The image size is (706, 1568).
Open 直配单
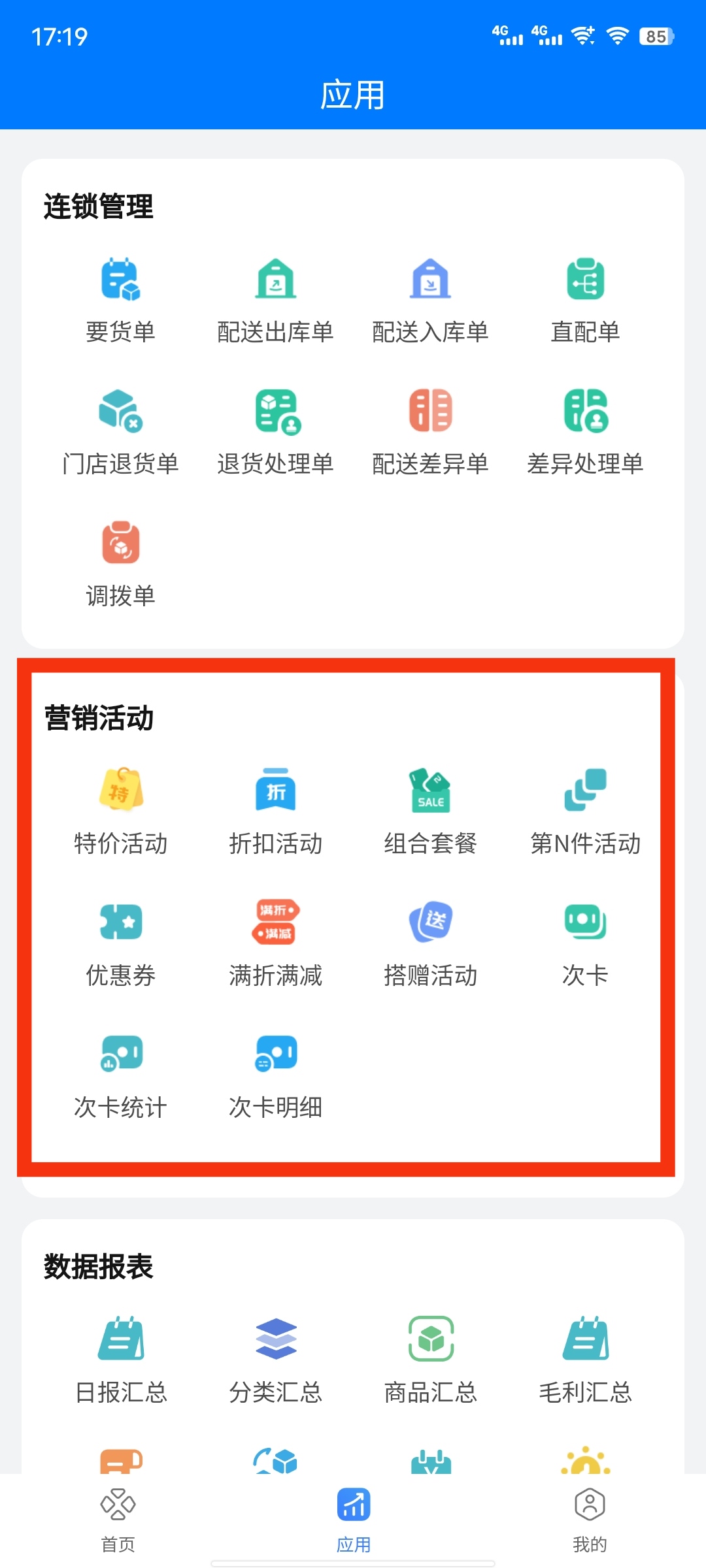[585, 300]
